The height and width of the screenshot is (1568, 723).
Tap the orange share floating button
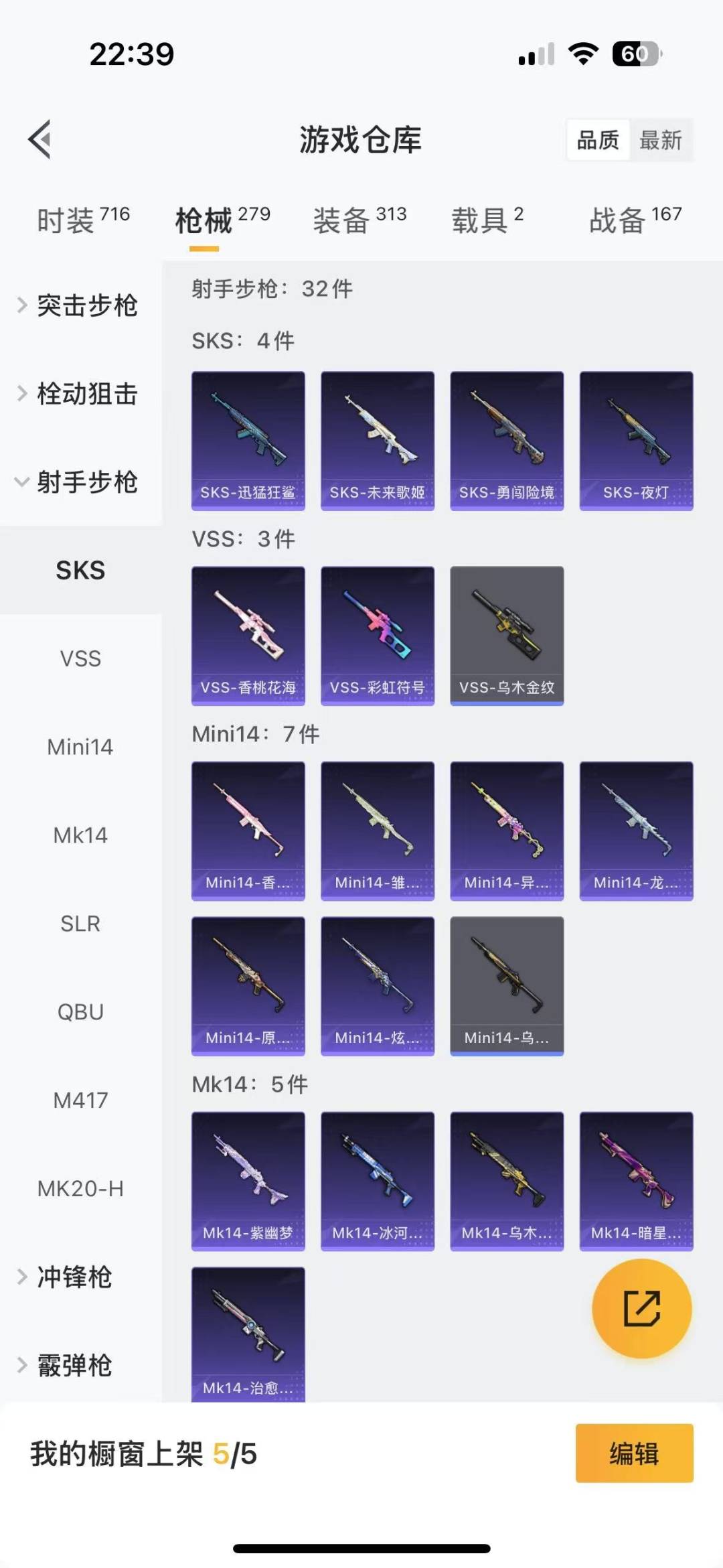pyautogui.click(x=642, y=1308)
